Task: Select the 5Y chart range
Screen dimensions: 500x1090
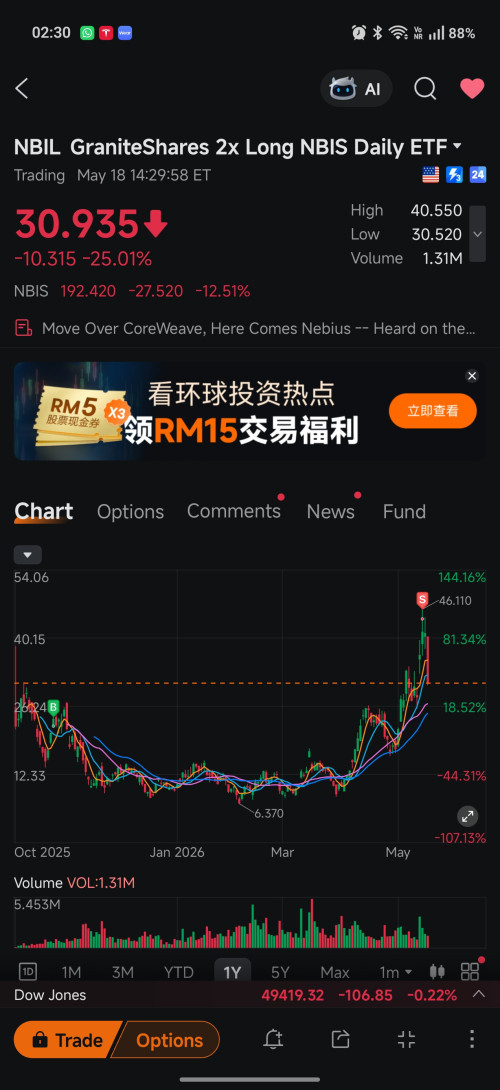Action: coord(280,972)
